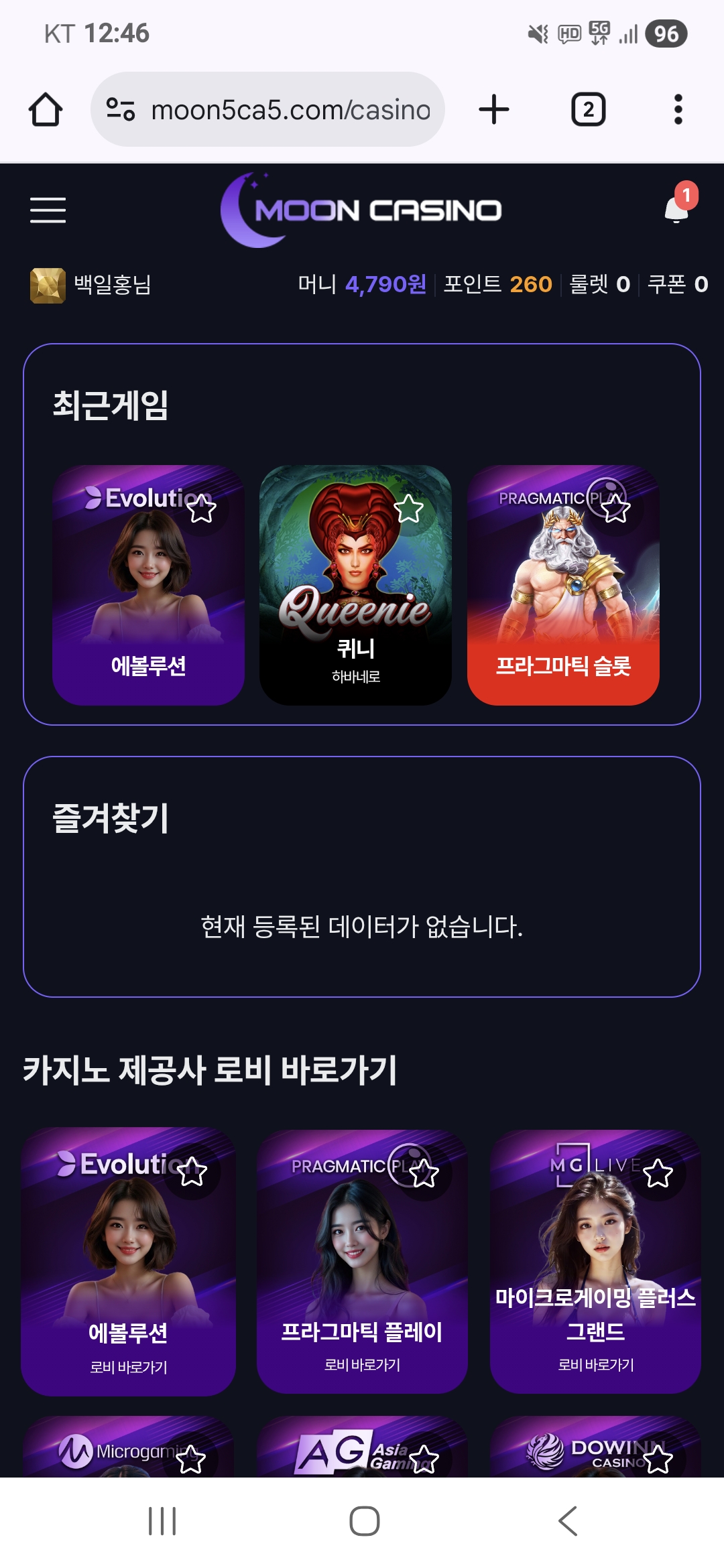
Task: Open the browser tab switcher
Action: tap(588, 109)
